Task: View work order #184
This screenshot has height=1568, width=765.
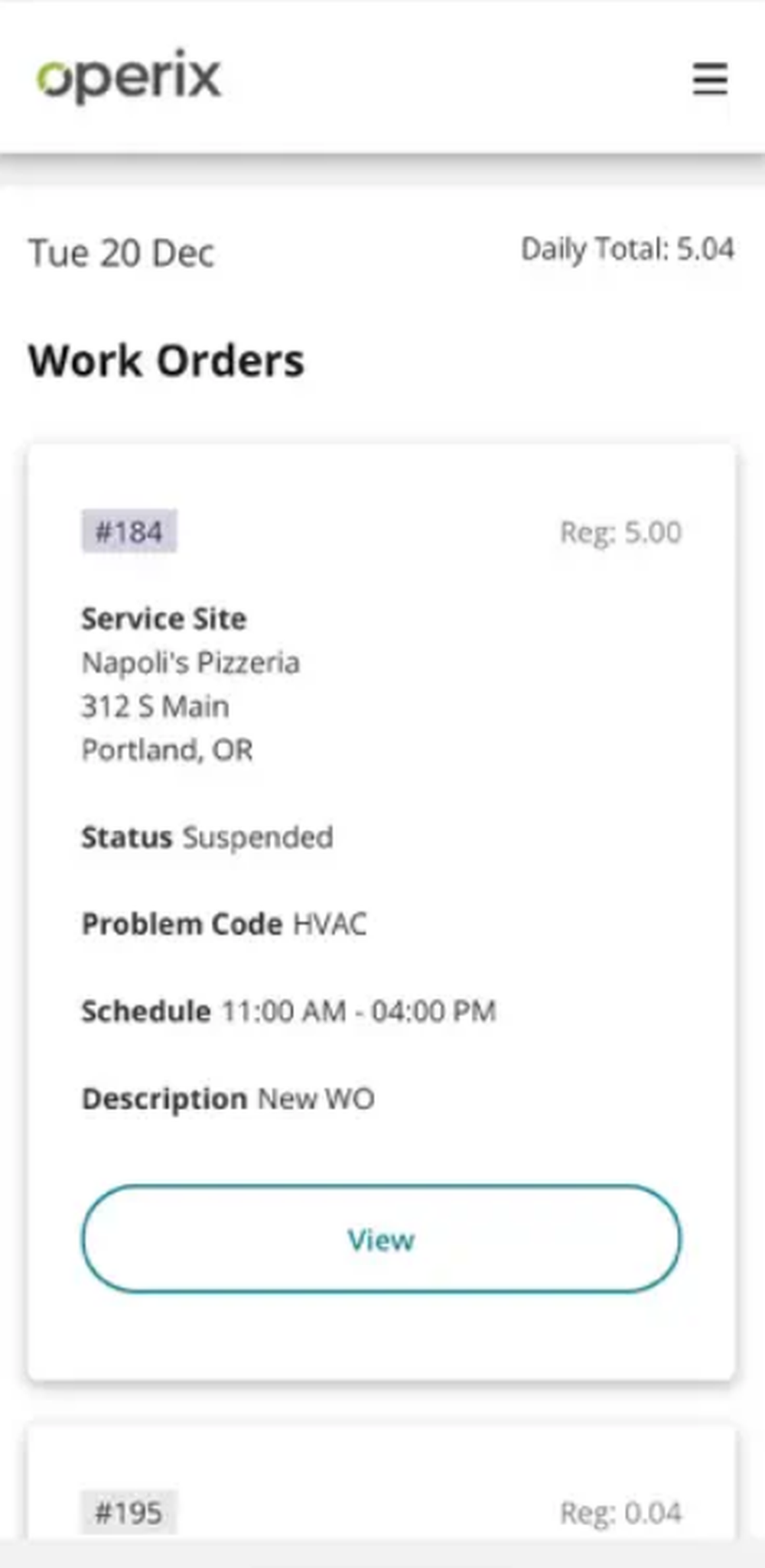Action: (381, 1238)
